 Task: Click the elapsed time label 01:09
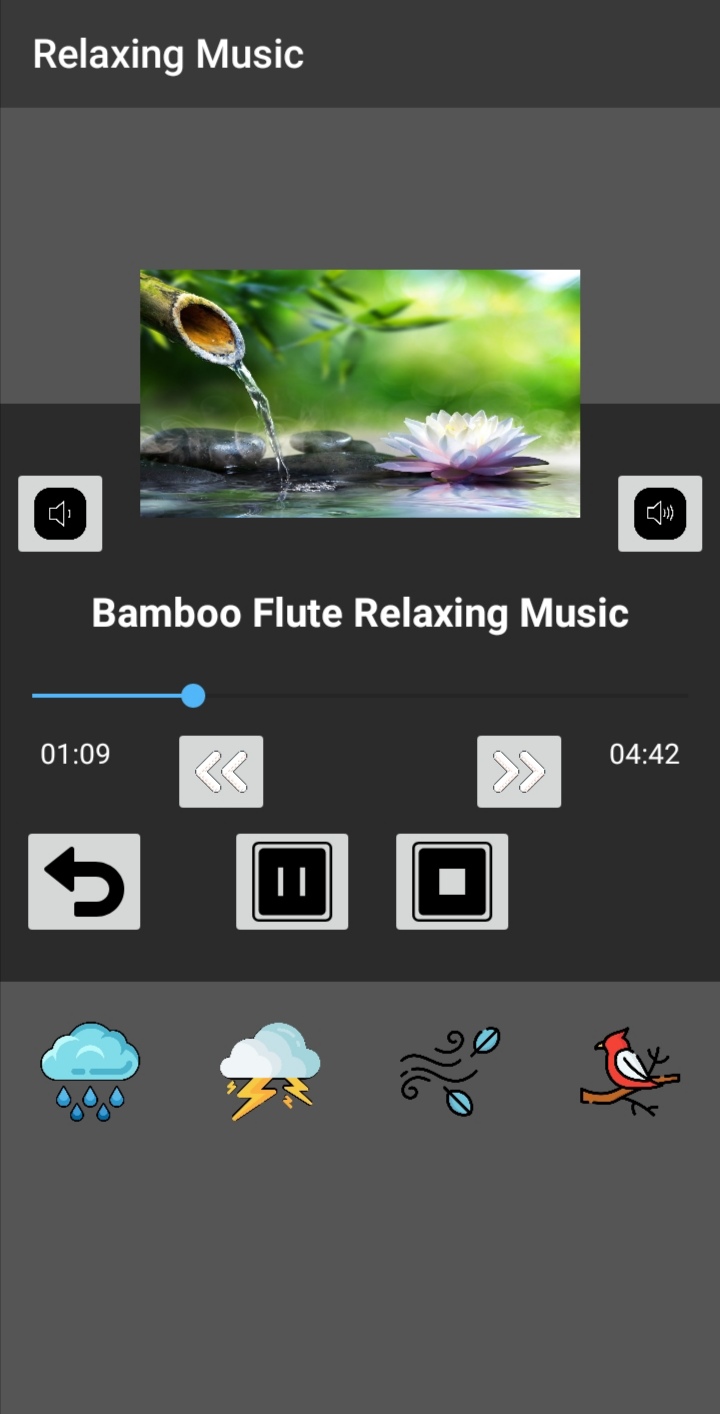pos(74,754)
